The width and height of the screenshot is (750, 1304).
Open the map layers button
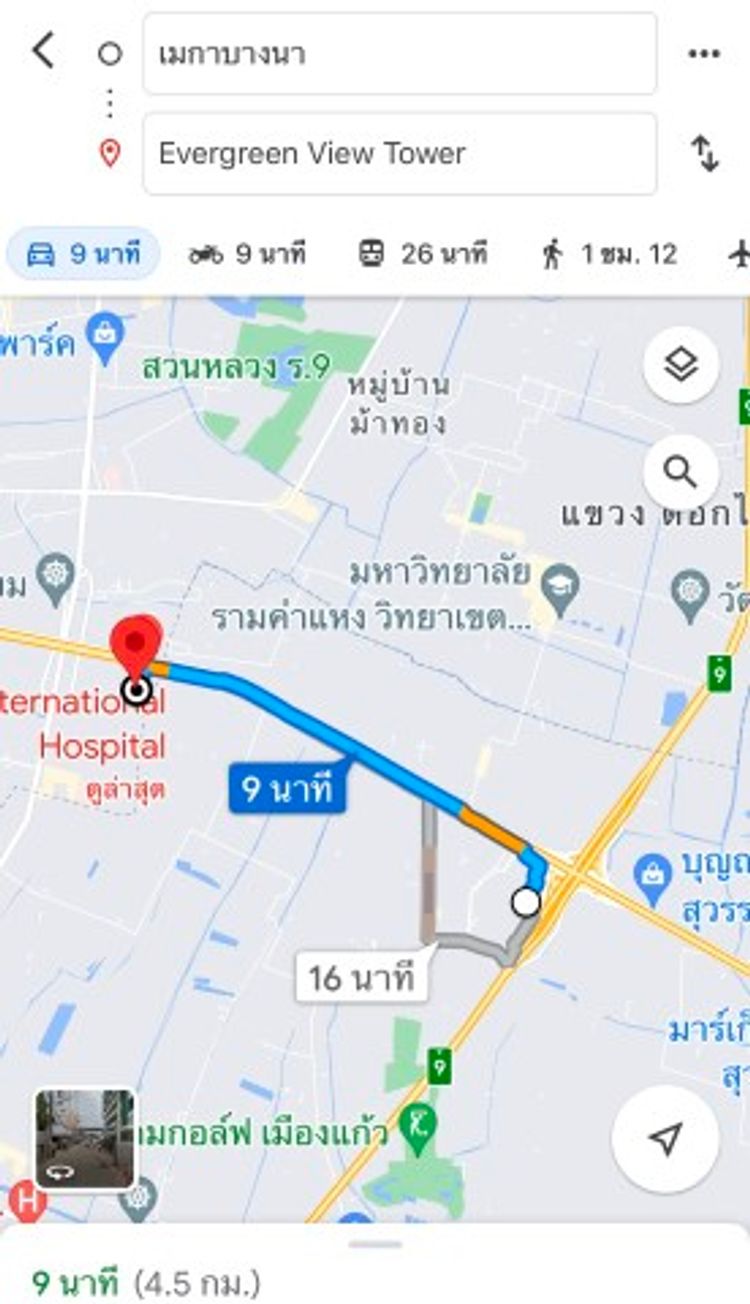coord(680,366)
